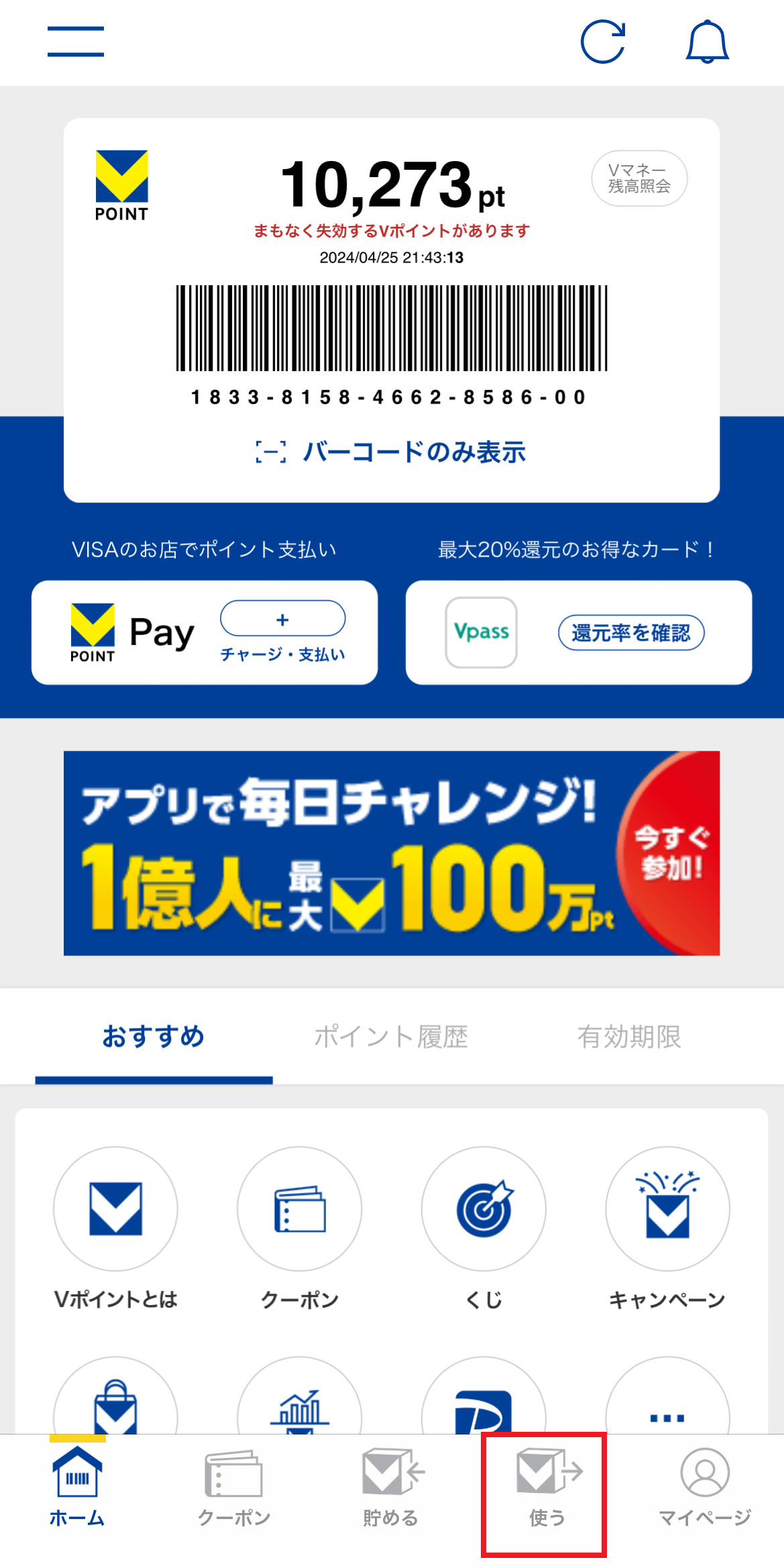Tap 還元率を確認 on the Vpass card
Viewport: 784px width, 1568px height.
click(x=631, y=633)
